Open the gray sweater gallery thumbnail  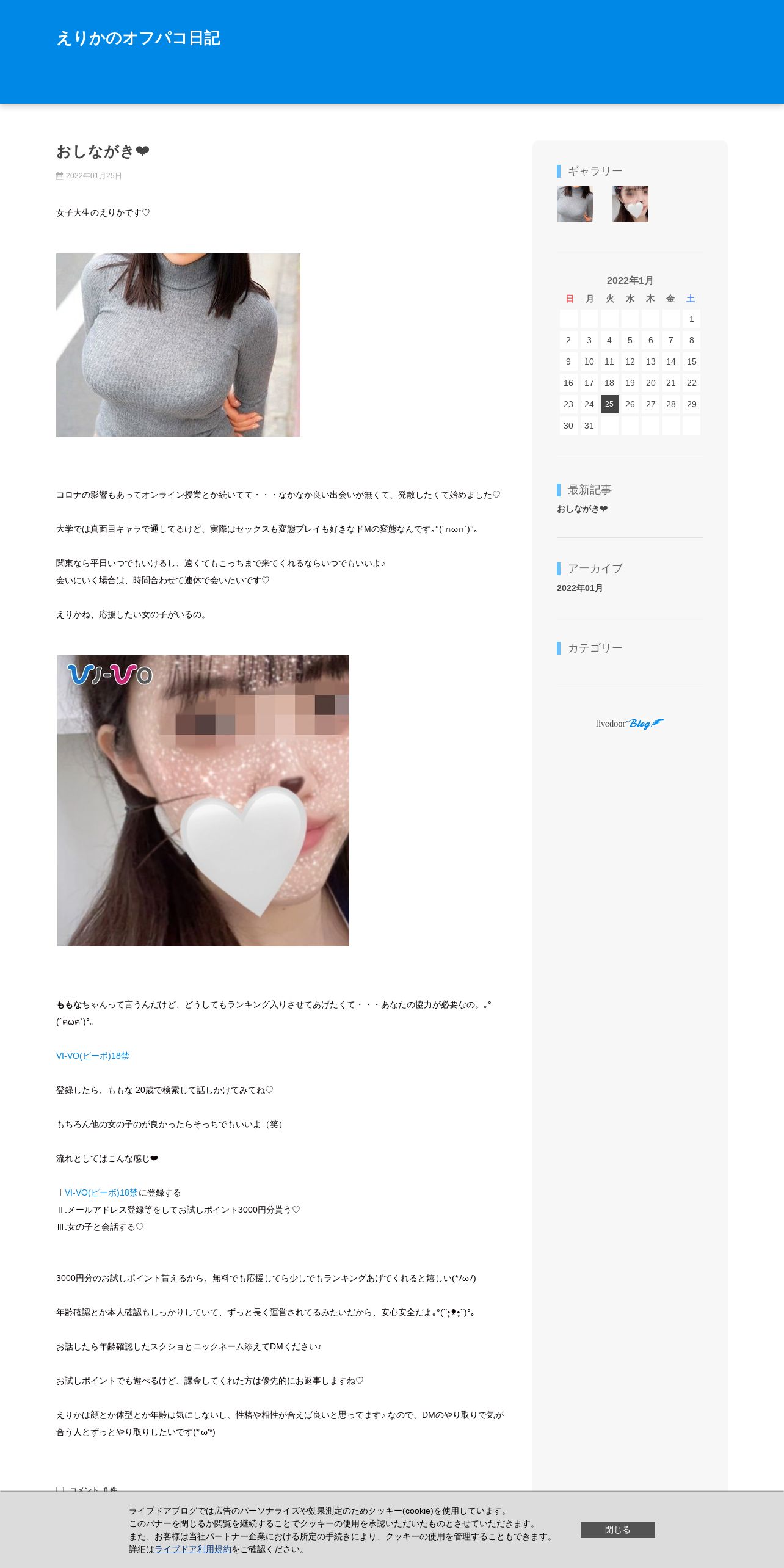coord(575,204)
